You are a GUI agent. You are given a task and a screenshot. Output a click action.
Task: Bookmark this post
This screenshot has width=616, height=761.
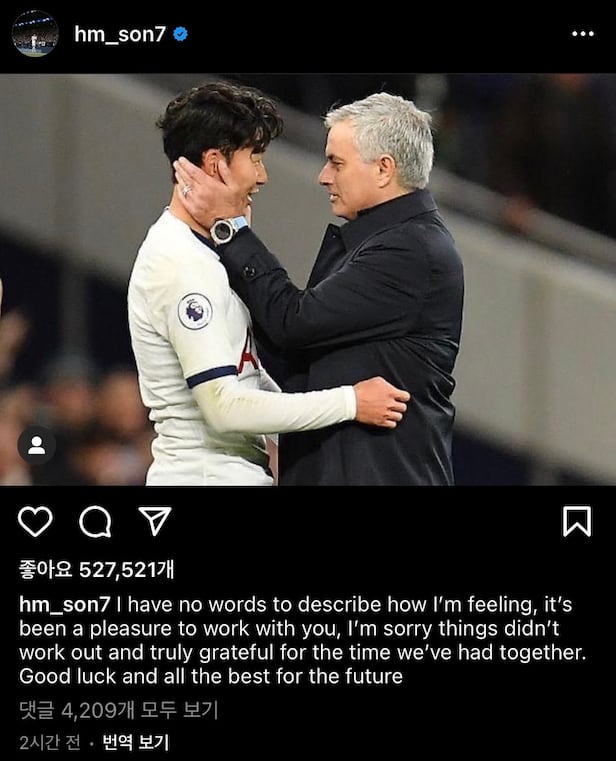576,521
